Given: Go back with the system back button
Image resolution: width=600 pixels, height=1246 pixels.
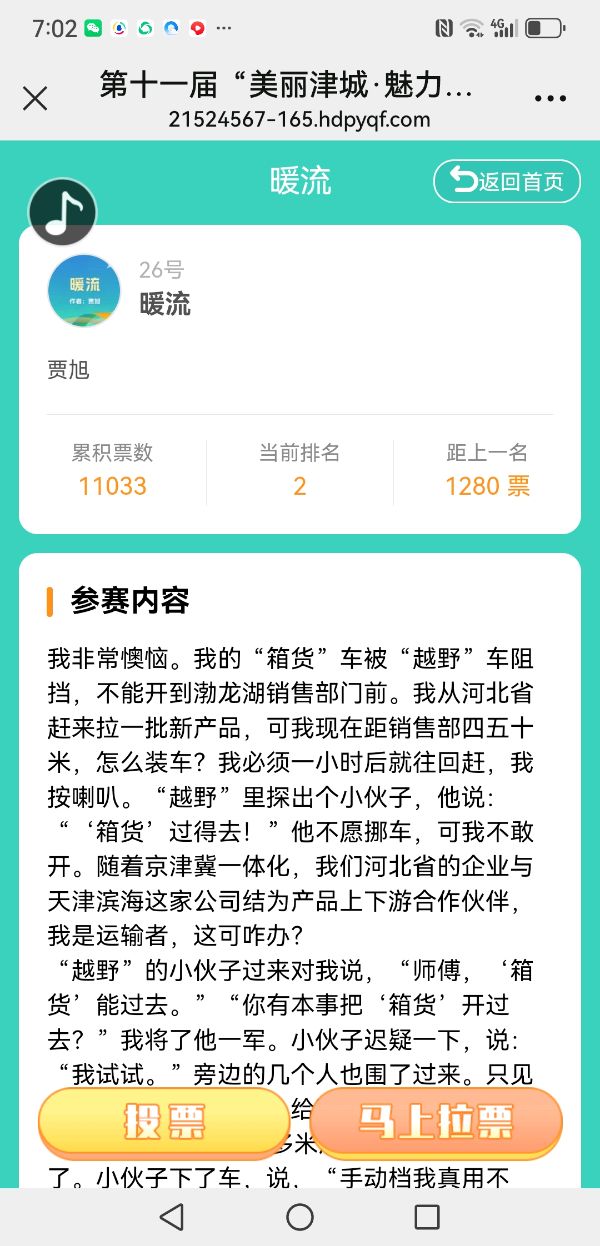Looking at the screenshot, I should [x=172, y=1216].
